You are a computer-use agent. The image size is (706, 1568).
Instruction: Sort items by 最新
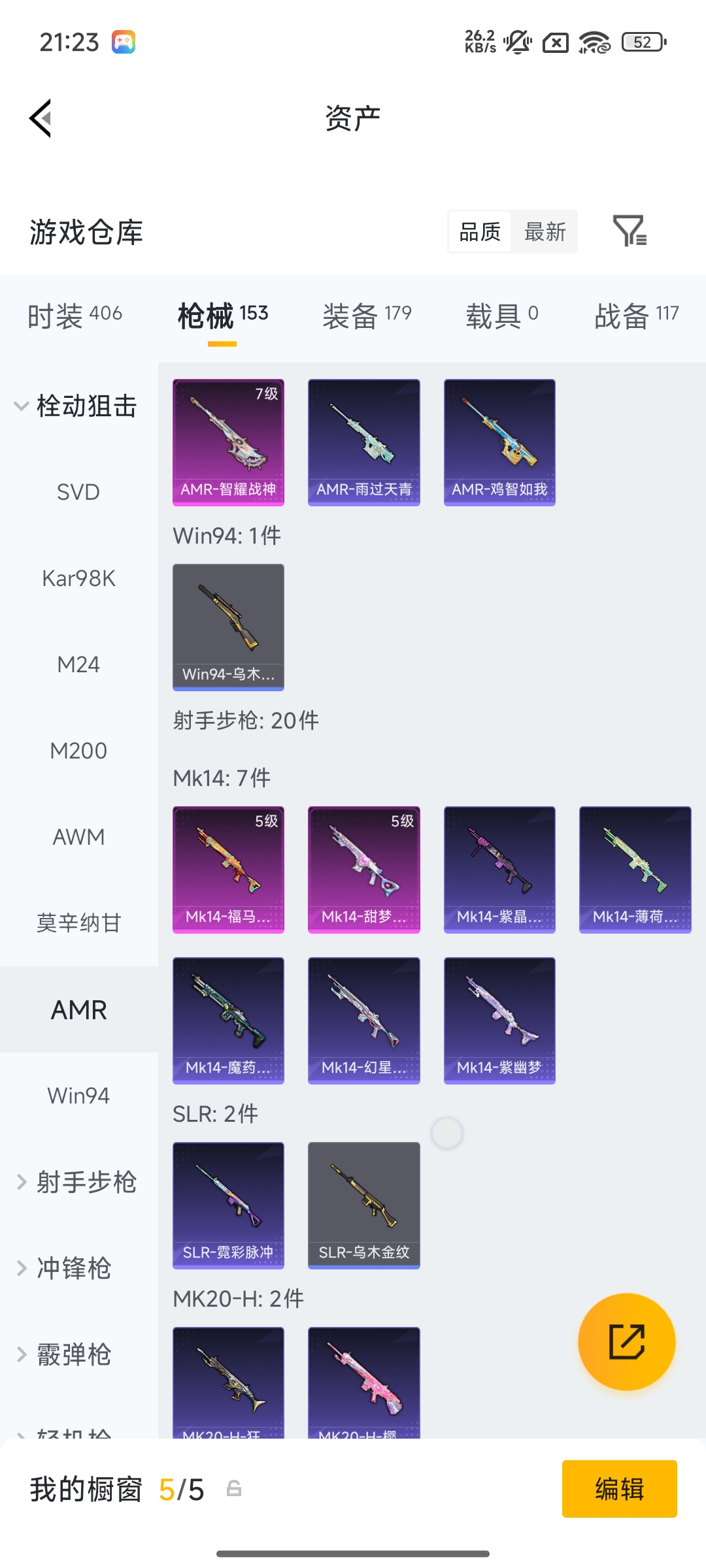tap(545, 232)
